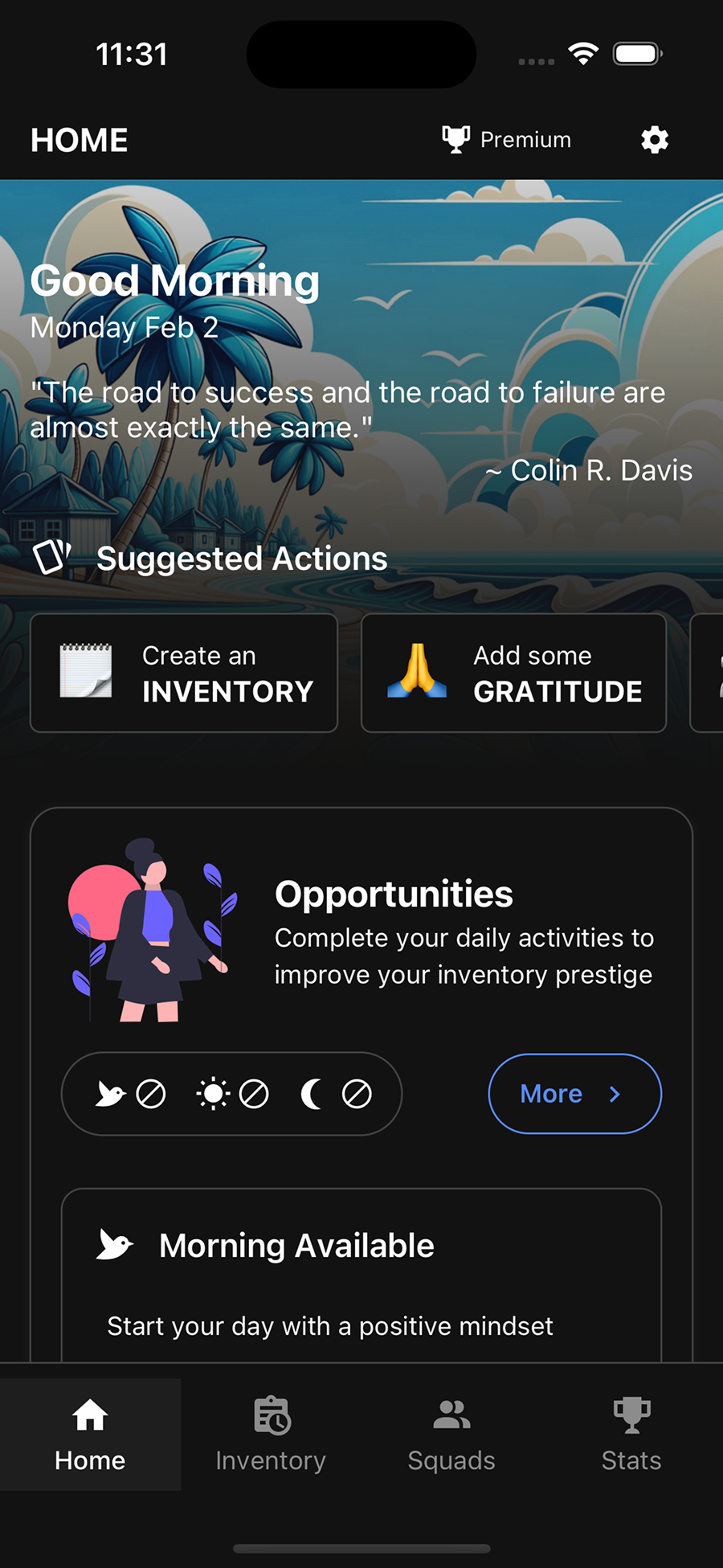Tap the notepad icon on Create an Inventory

(86, 672)
